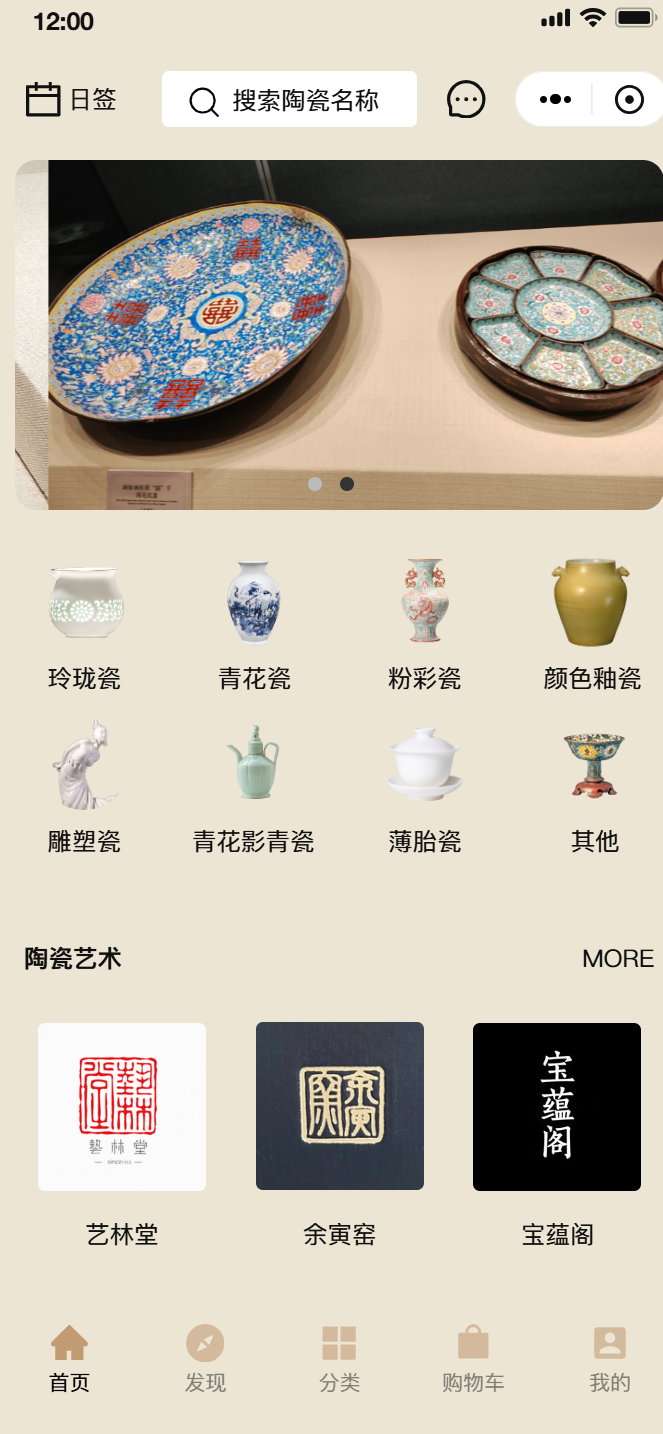Screen dimensions: 663x1434
Task: Close the mini program via circle button
Action: click(x=629, y=99)
